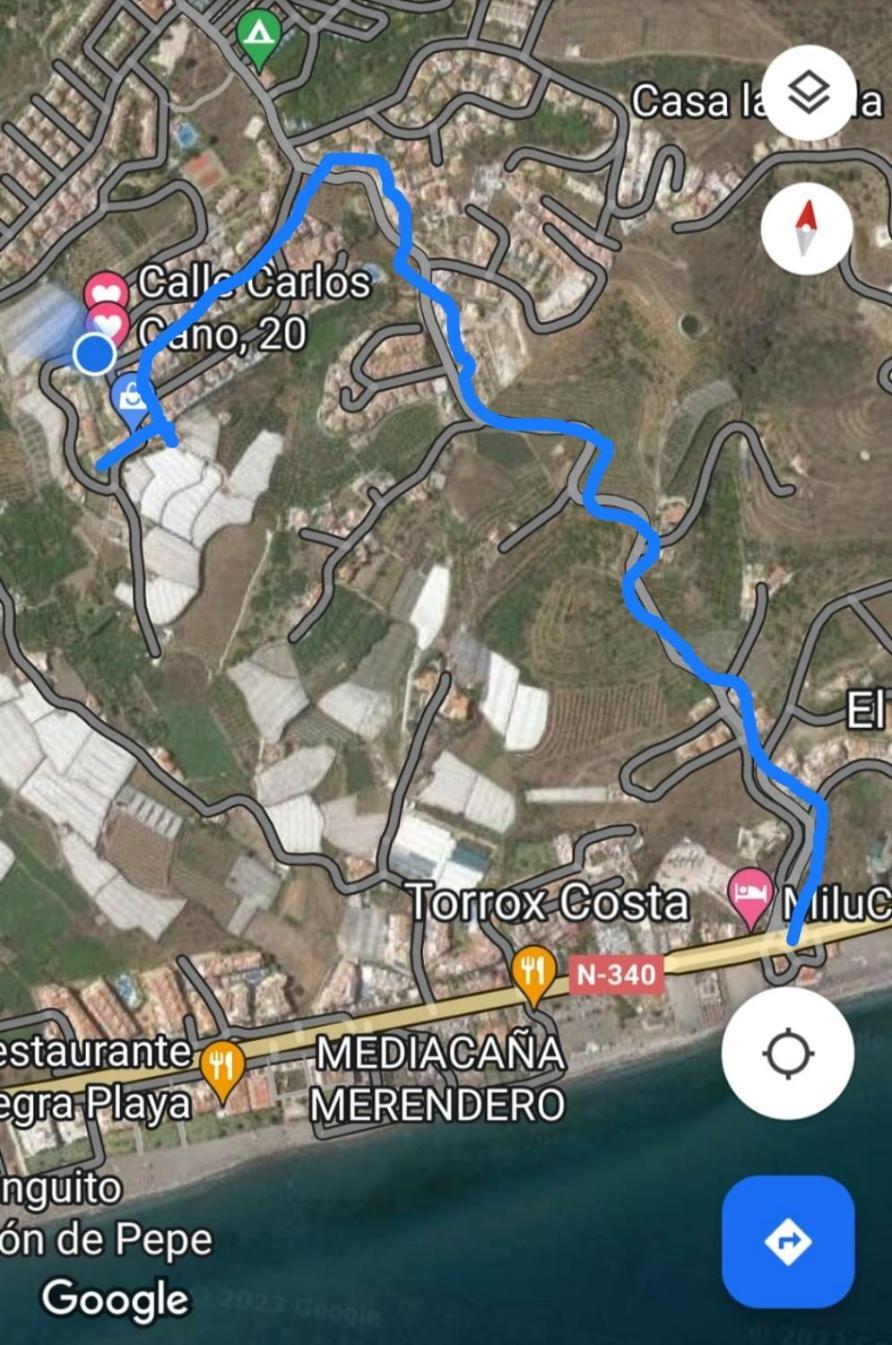Tap the blue shopping bag pin
This screenshot has height=1345, width=892.
pos(132,400)
